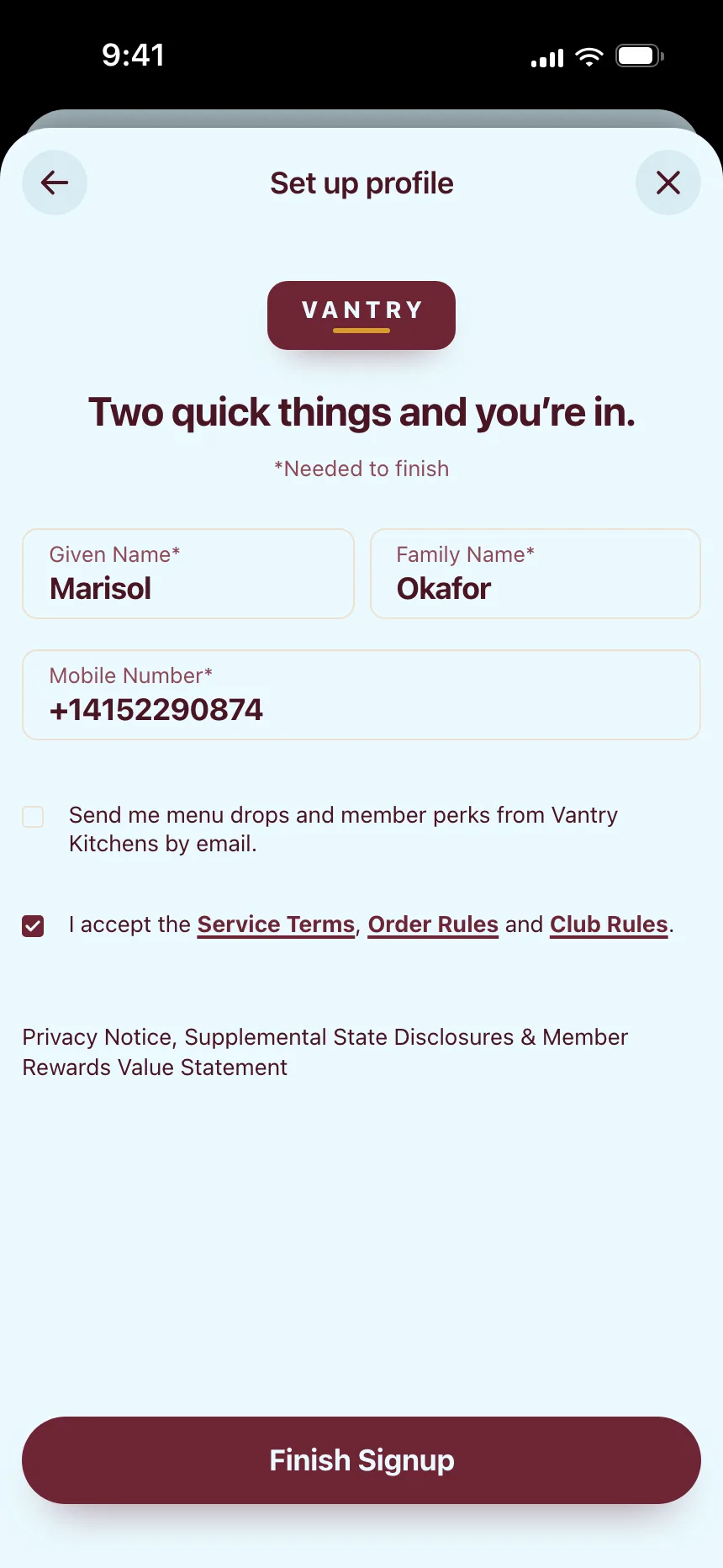Edit the Given Name field
This screenshot has width=723, height=1568.
(x=188, y=574)
